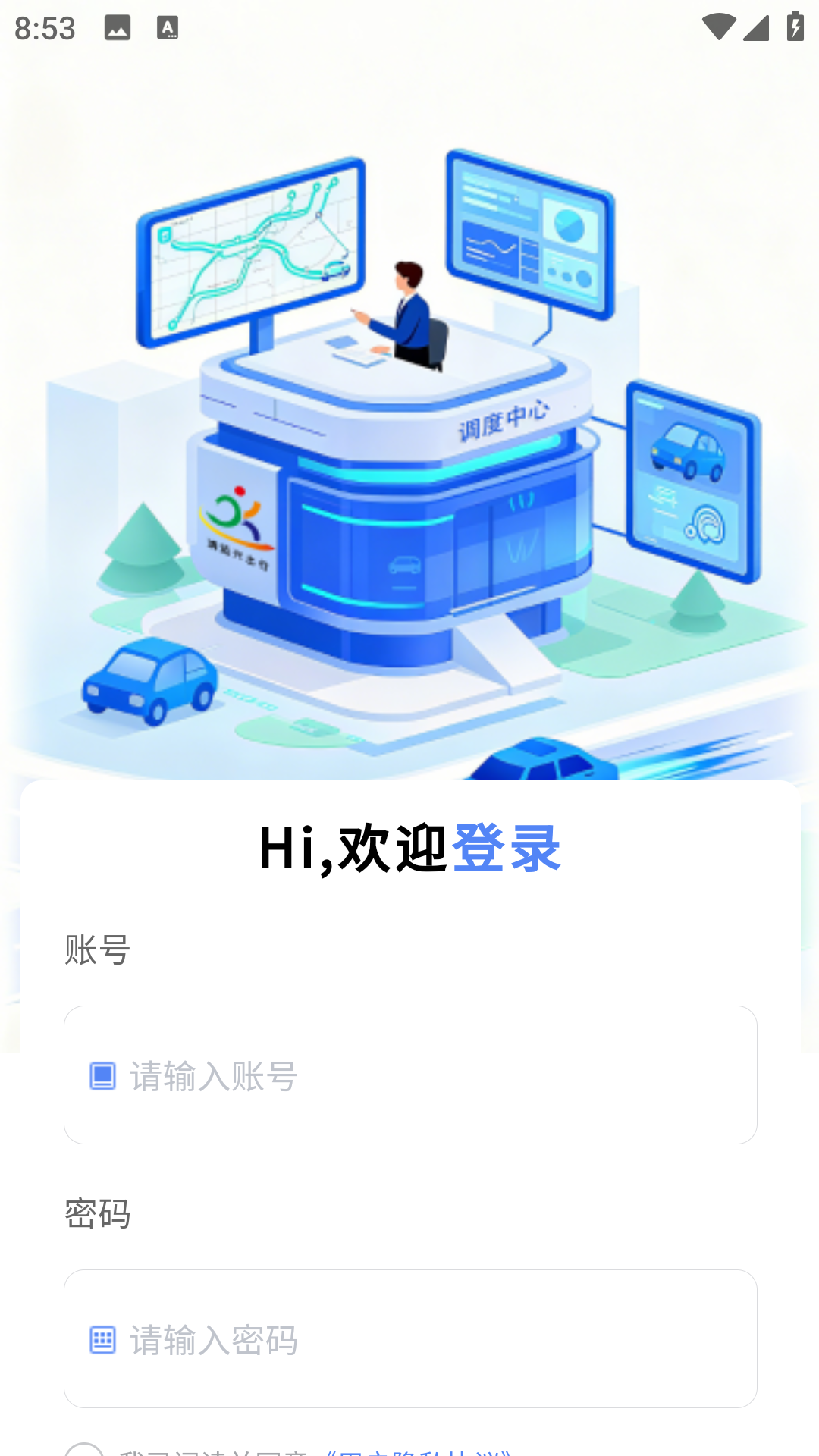The height and width of the screenshot is (1456, 819).
Task: Click the route map screen illustration
Action: [x=250, y=250]
